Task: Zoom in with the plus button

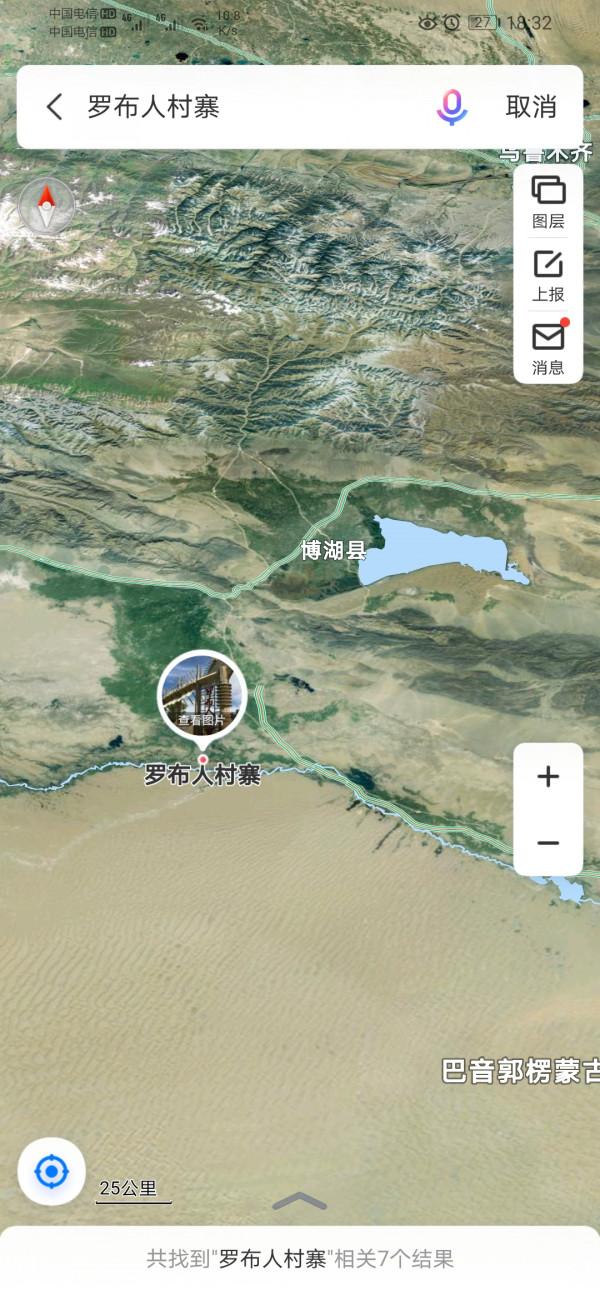Action: (x=548, y=777)
